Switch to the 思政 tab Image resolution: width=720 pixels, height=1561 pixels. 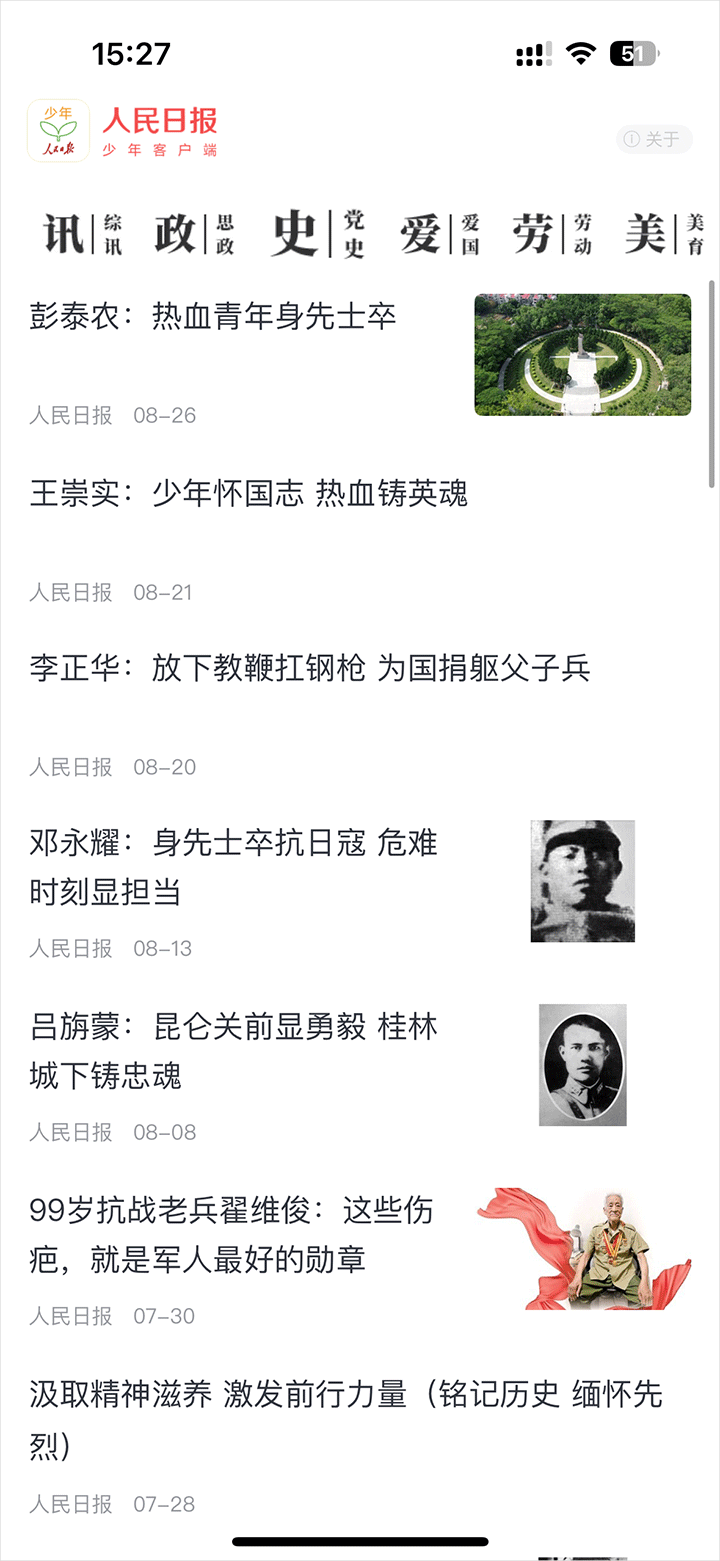point(194,234)
